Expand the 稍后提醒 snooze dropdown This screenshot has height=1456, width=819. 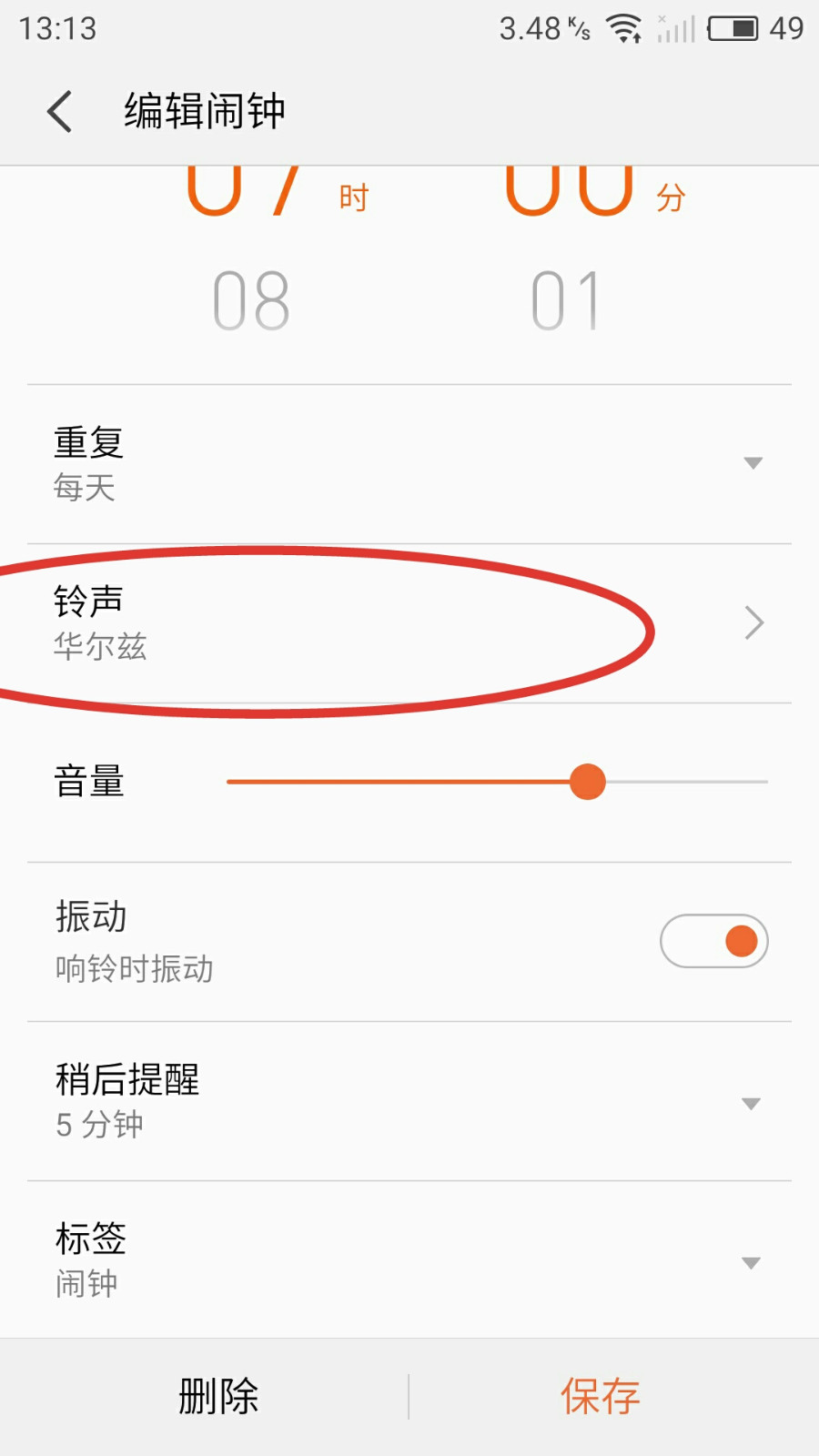click(x=751, y=1103)
